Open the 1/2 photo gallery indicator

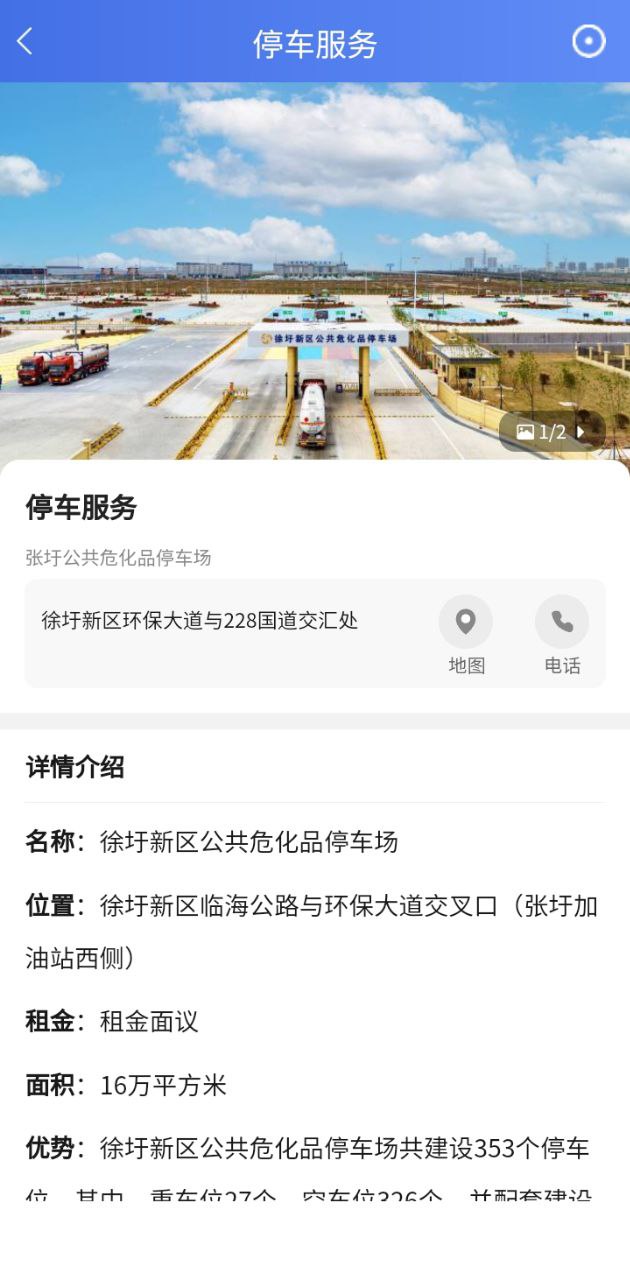tap(551, 432)
